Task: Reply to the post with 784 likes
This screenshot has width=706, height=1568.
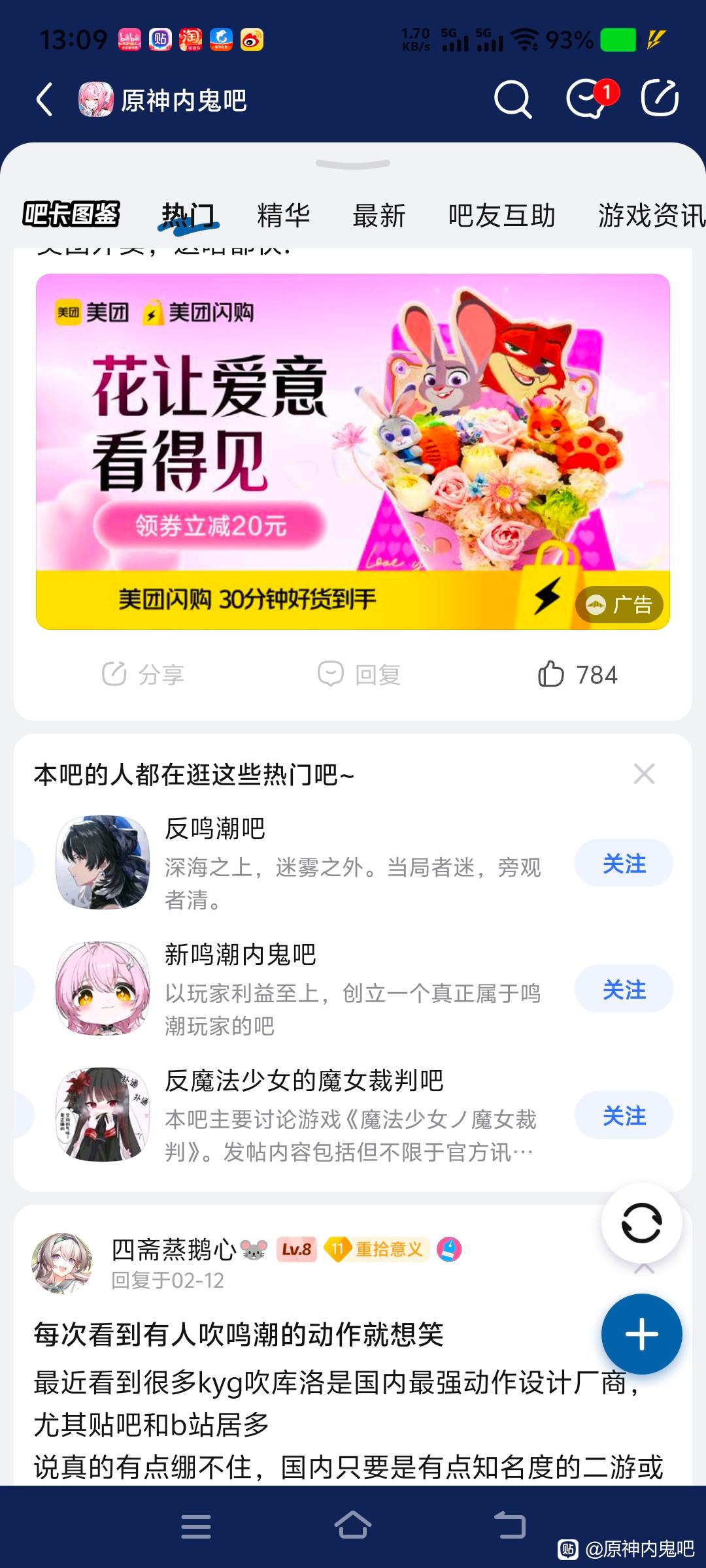Action: click(359, 674)
